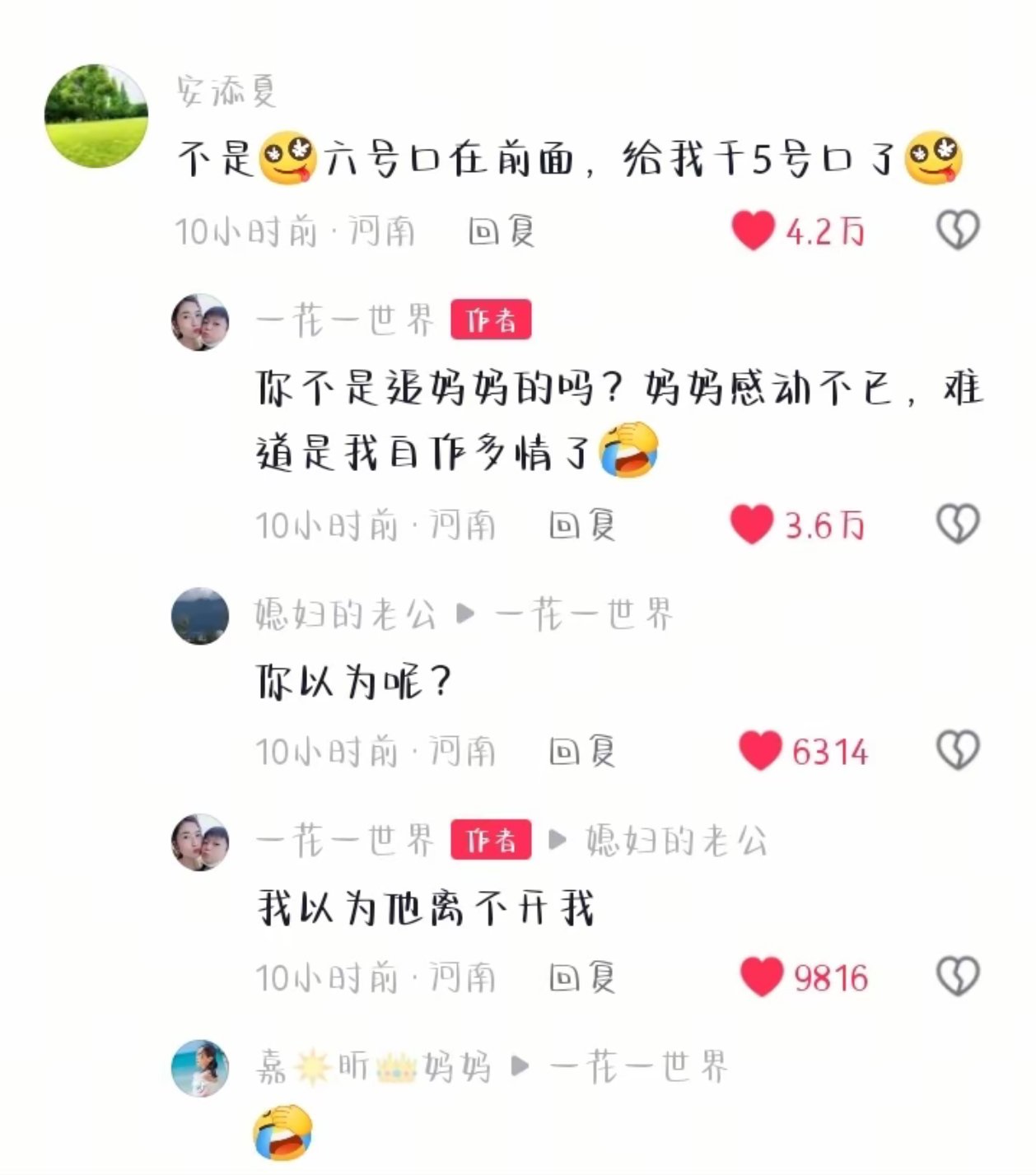Reply to the author's 3.6万-like comment
1036x1175 pixels.
[582, 525]
